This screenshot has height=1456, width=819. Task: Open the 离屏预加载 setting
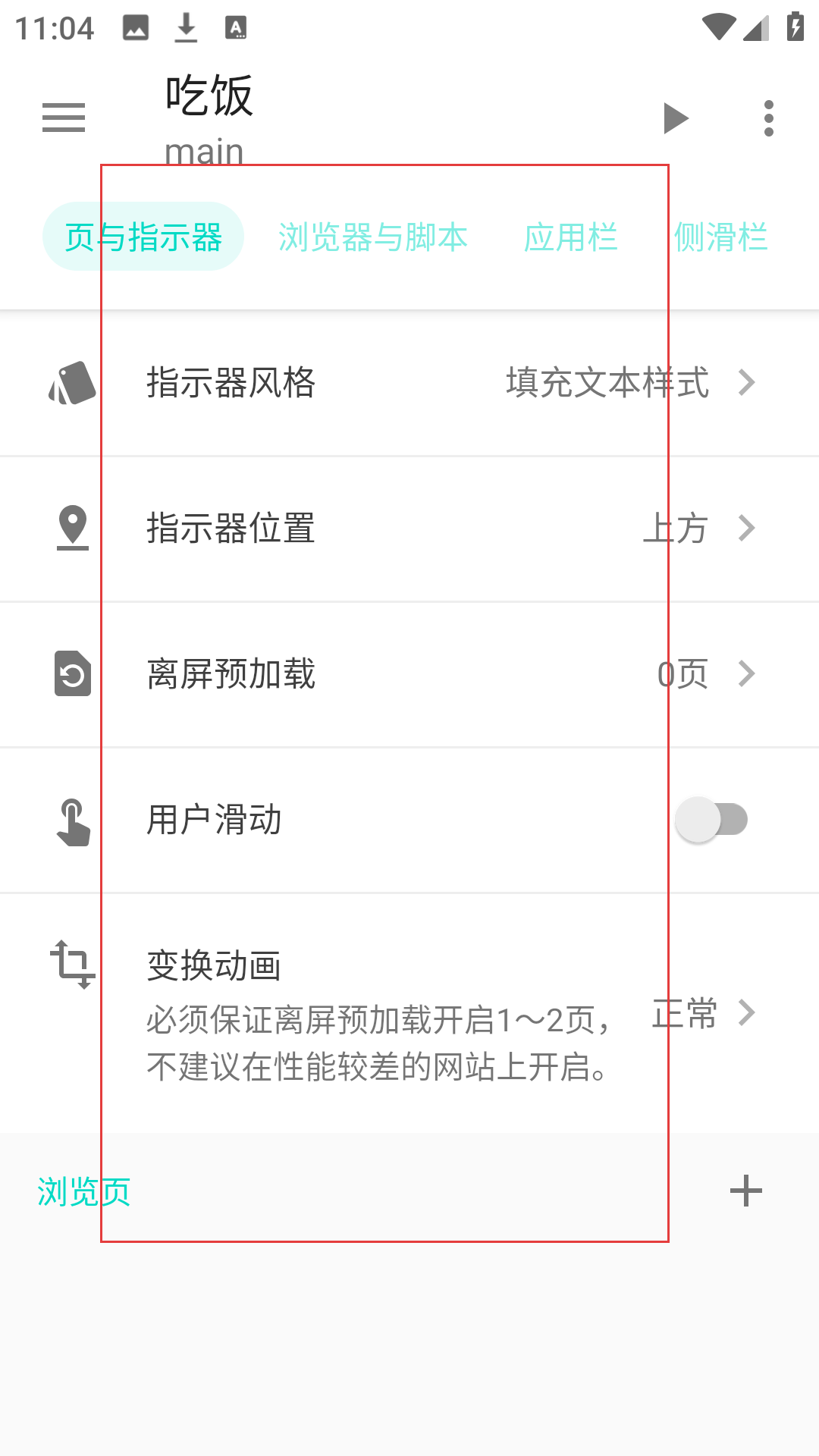tap(409, 674)
